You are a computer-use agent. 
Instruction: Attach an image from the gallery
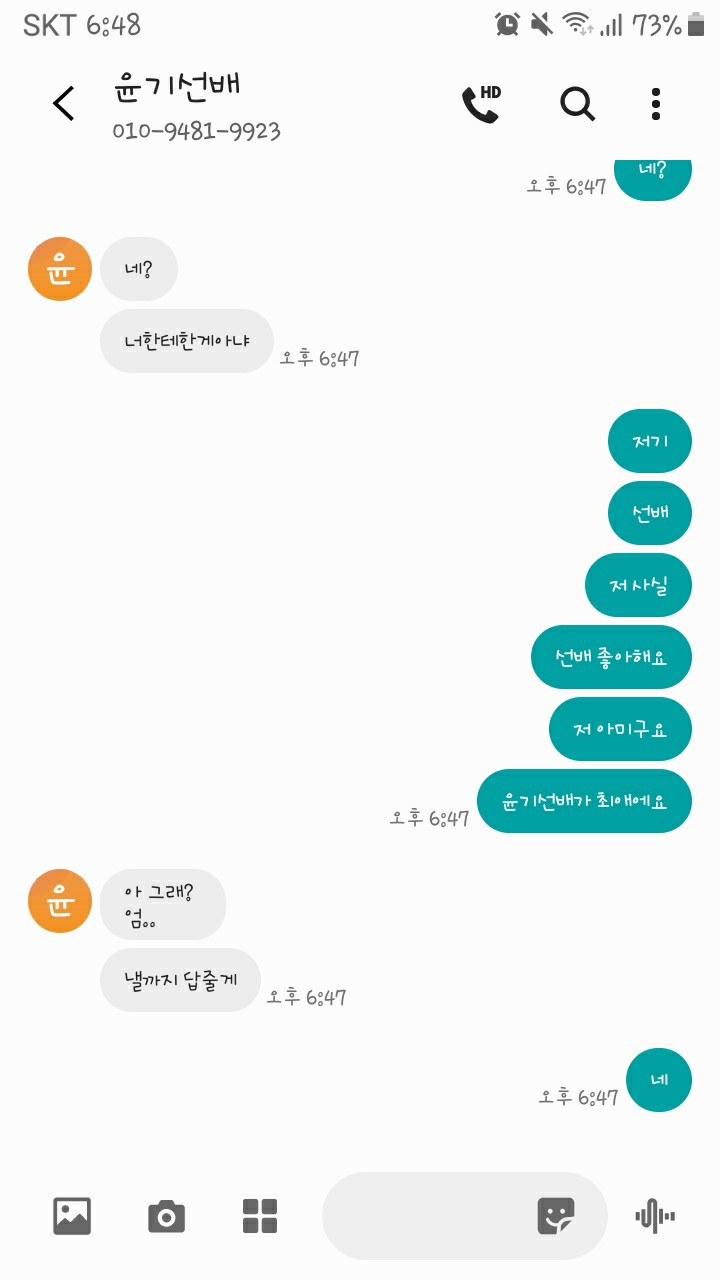72,1216
